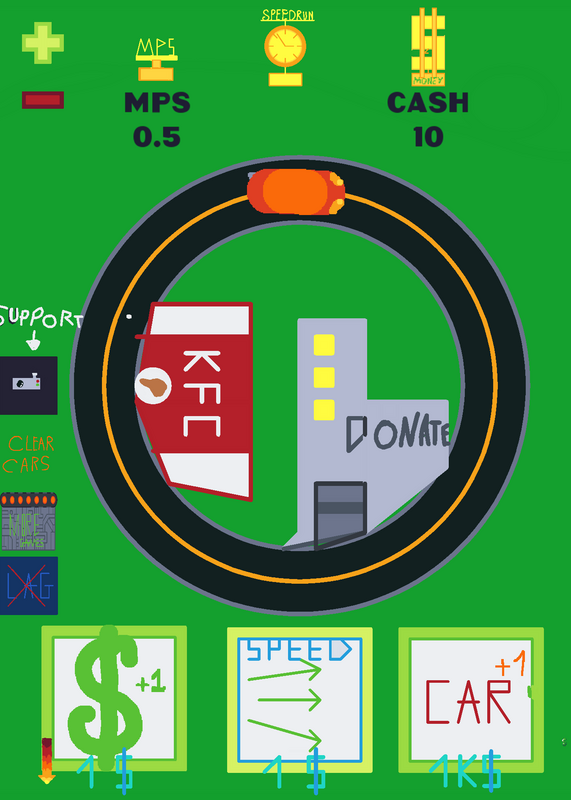Screen dimensions: 571x800
Task: Tap the green plus icon
Action: (x=43, y=43)
